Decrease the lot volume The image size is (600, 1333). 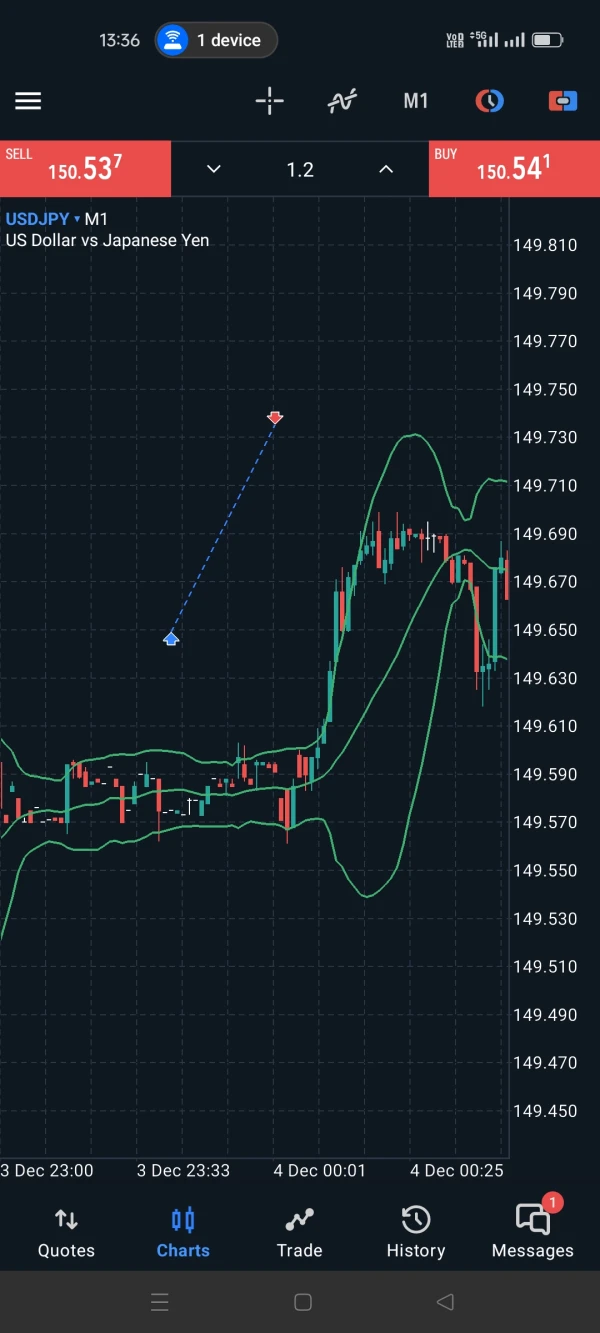(x=213, y=169)
